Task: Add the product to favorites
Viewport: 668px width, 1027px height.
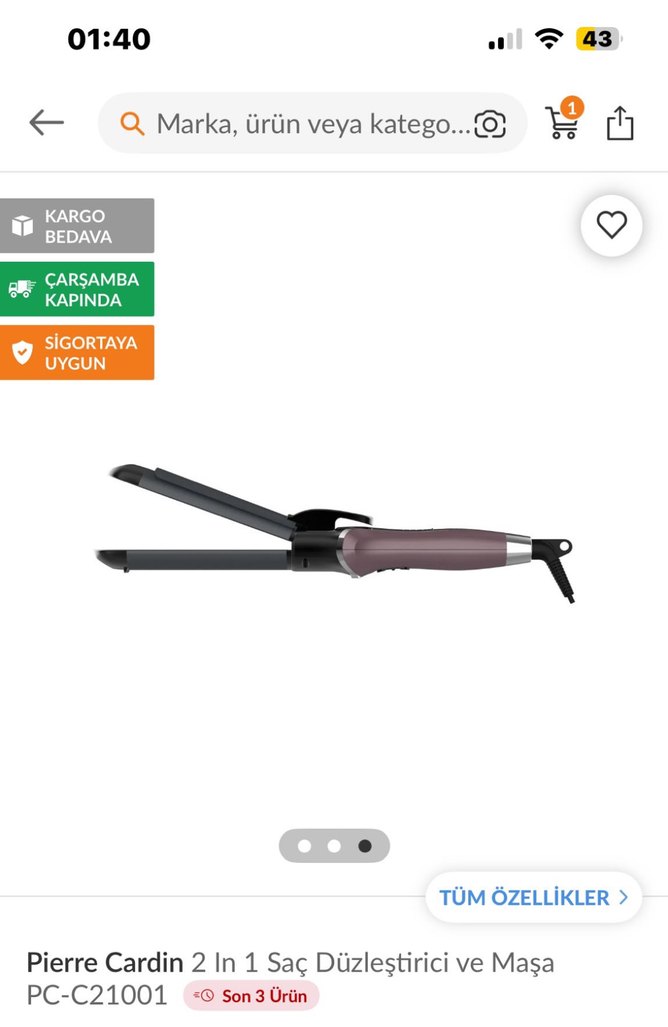Action: click(611, 226)
